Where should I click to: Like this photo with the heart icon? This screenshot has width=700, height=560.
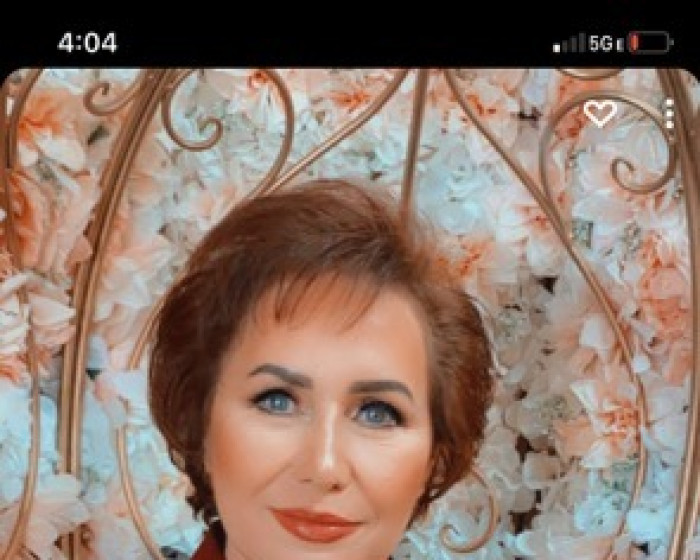(599, 114)
